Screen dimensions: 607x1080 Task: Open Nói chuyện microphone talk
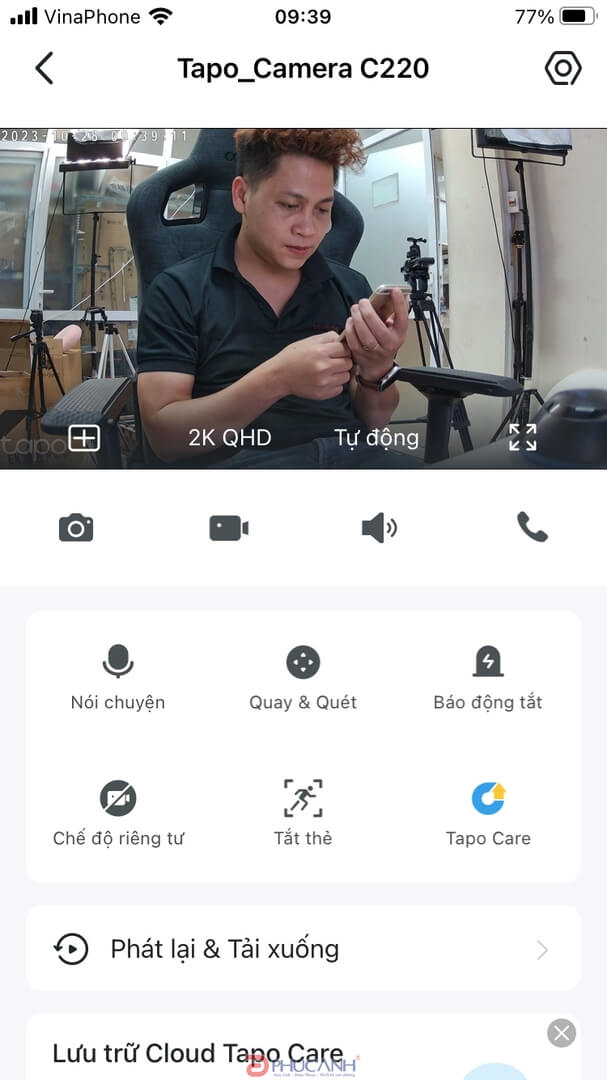118,675
